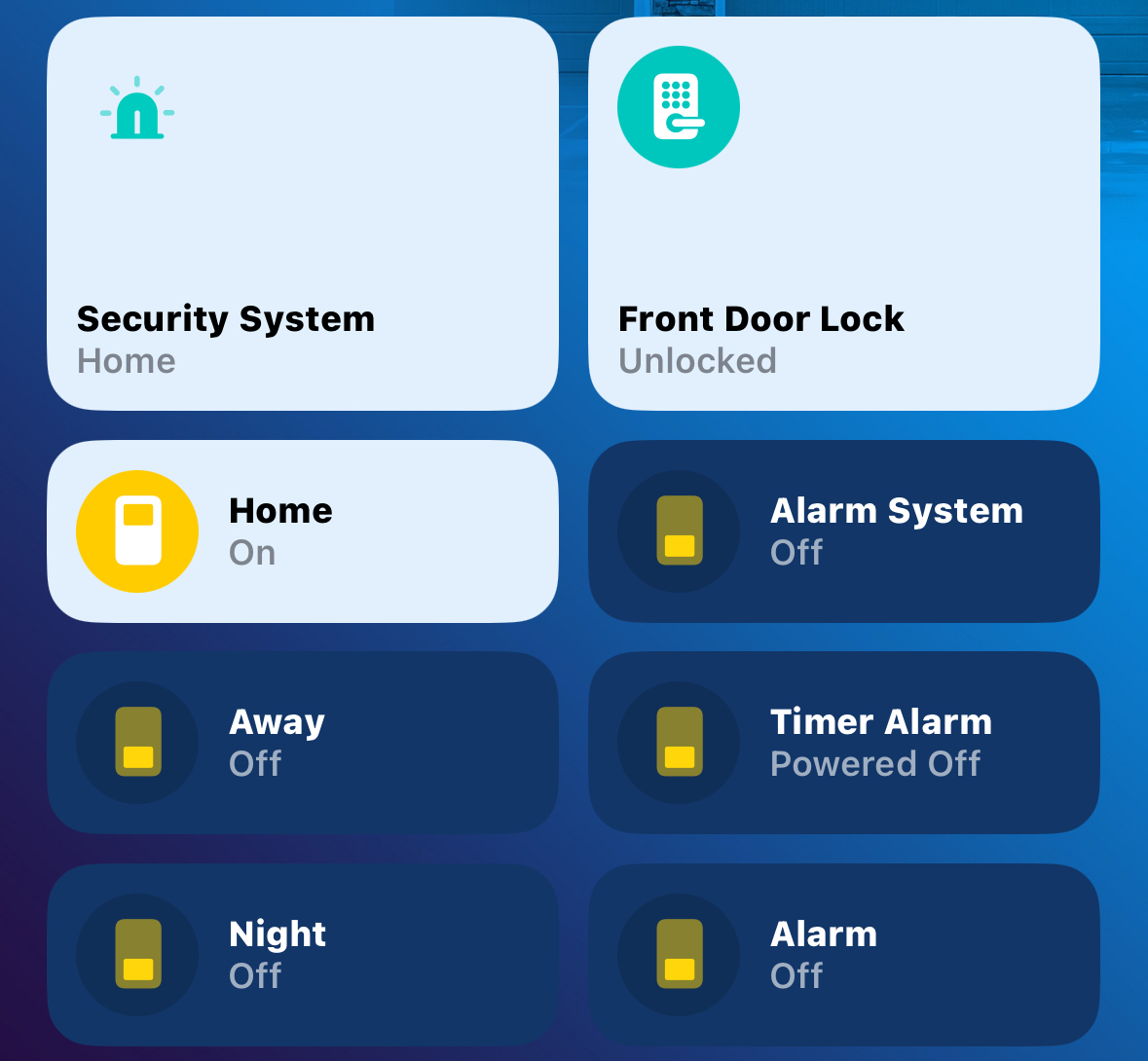Screen dimensions: 1148x1061
Task: Toggle the Front Door Lock
Action: (679, 107)
